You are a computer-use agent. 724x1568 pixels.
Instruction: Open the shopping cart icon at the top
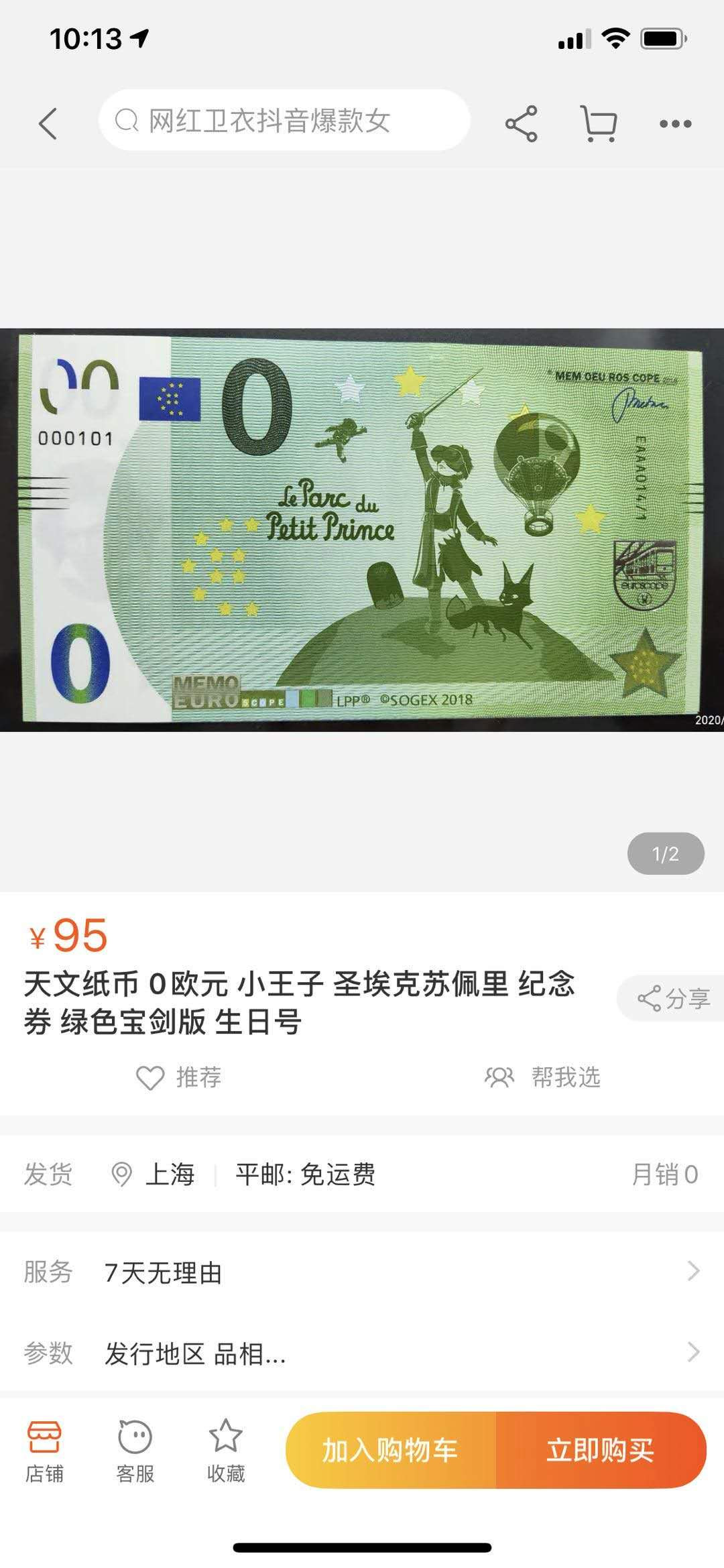599,123
